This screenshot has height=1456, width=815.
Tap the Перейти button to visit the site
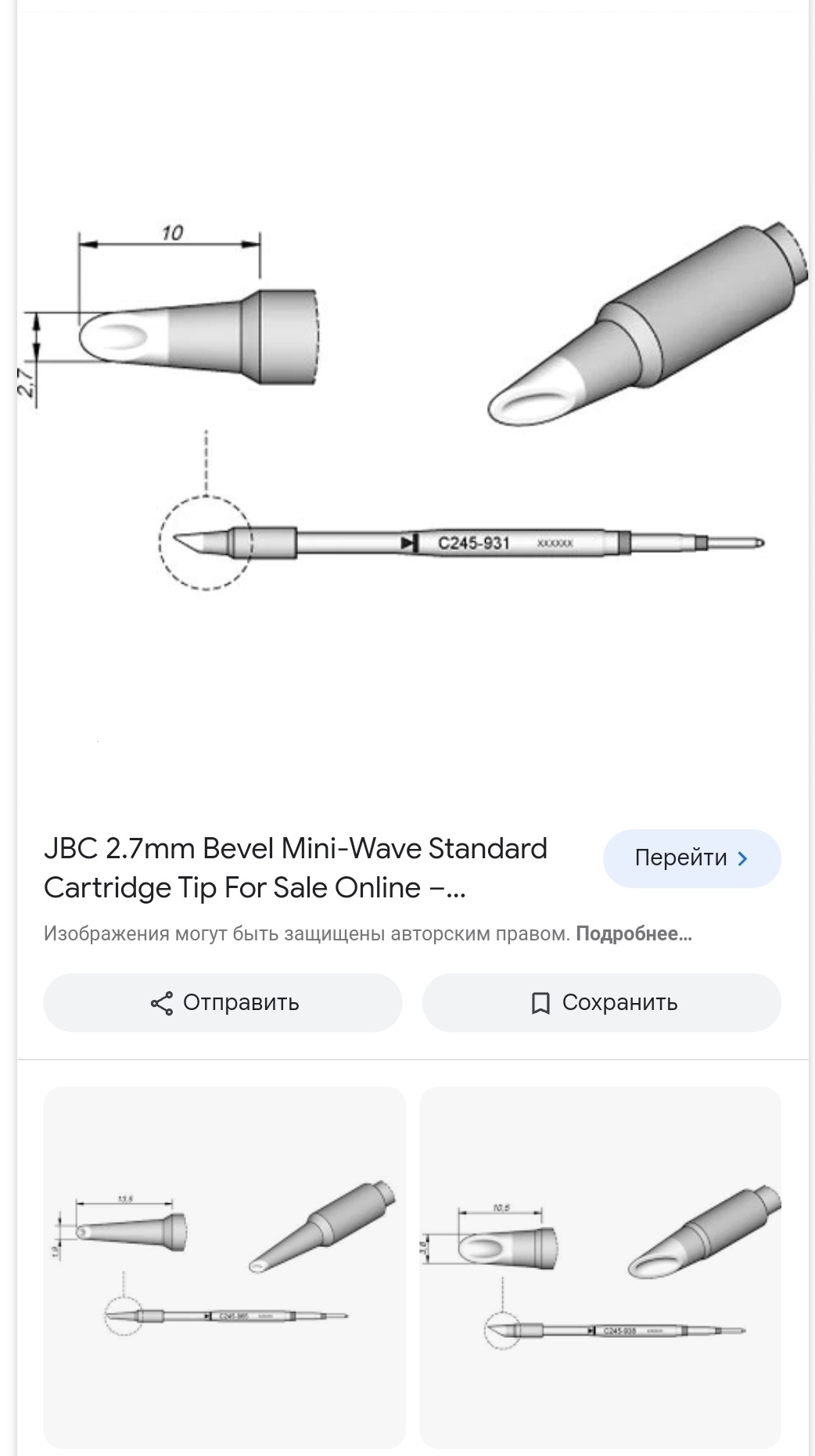(691, 858)
